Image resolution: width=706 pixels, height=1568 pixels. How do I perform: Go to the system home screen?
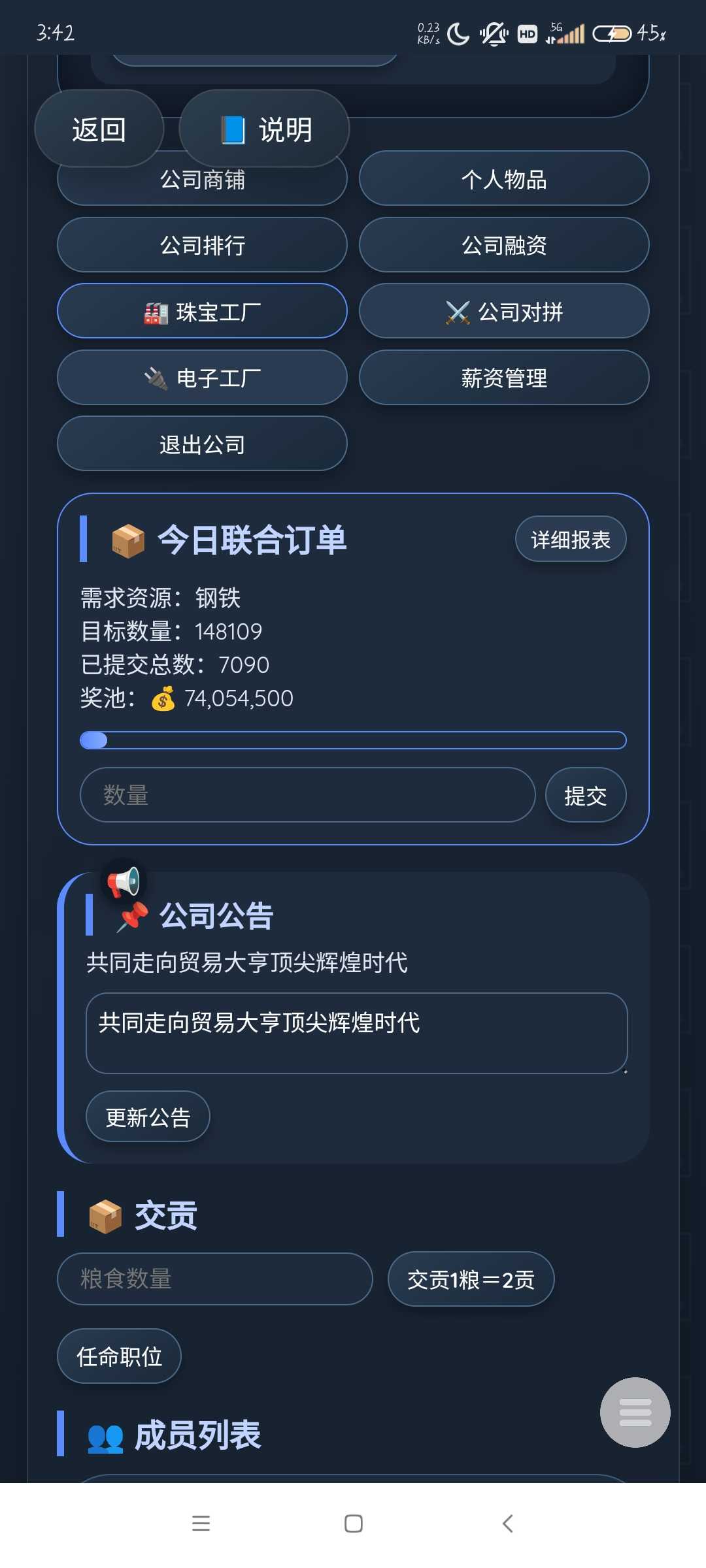pyautogui.click(x=353, y=1524)
